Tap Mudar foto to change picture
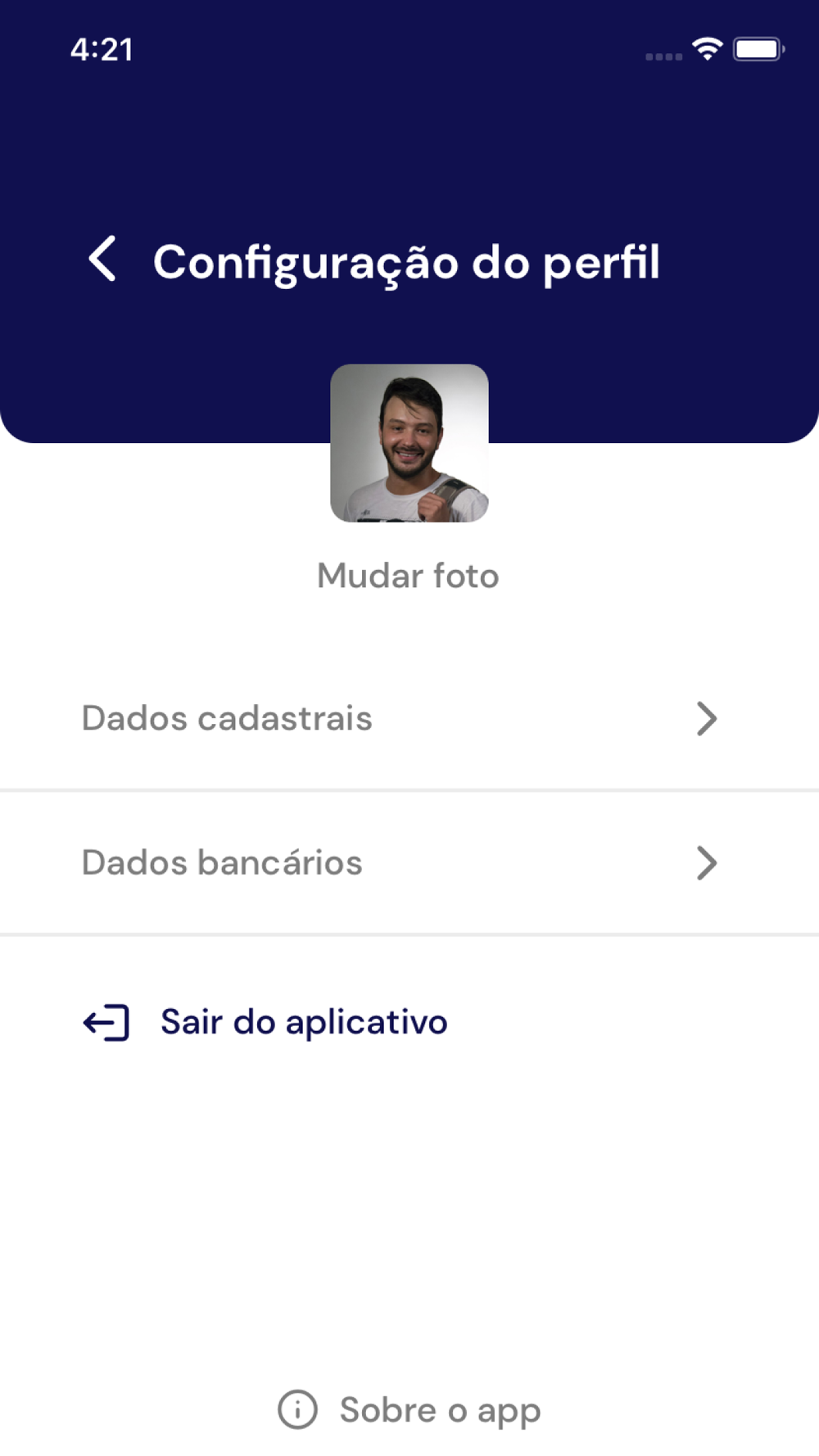Viewport: 819px width, 1456px height. pyautogui.click(x=408, y=576)
